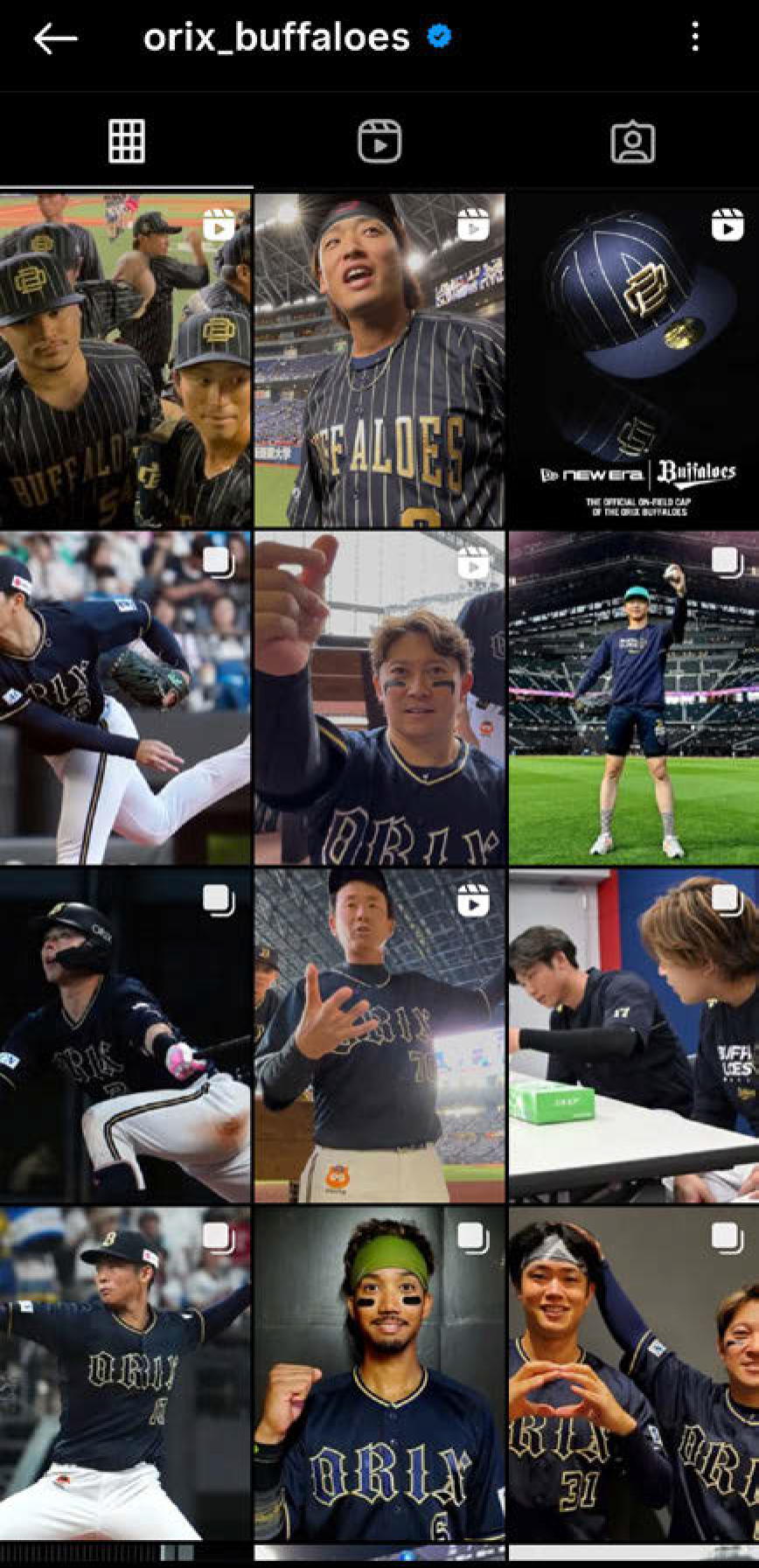Switch to the posts grid tab
Viewport: 759px width, 1568px height.
click(127, 142)
